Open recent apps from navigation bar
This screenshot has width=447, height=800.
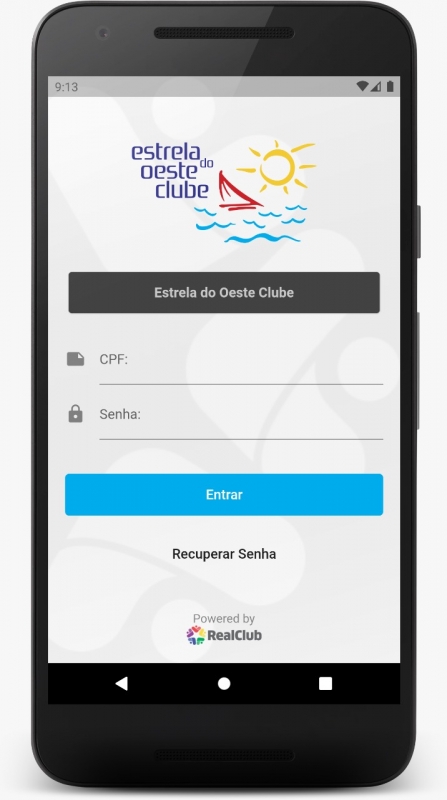coord(326,684)
